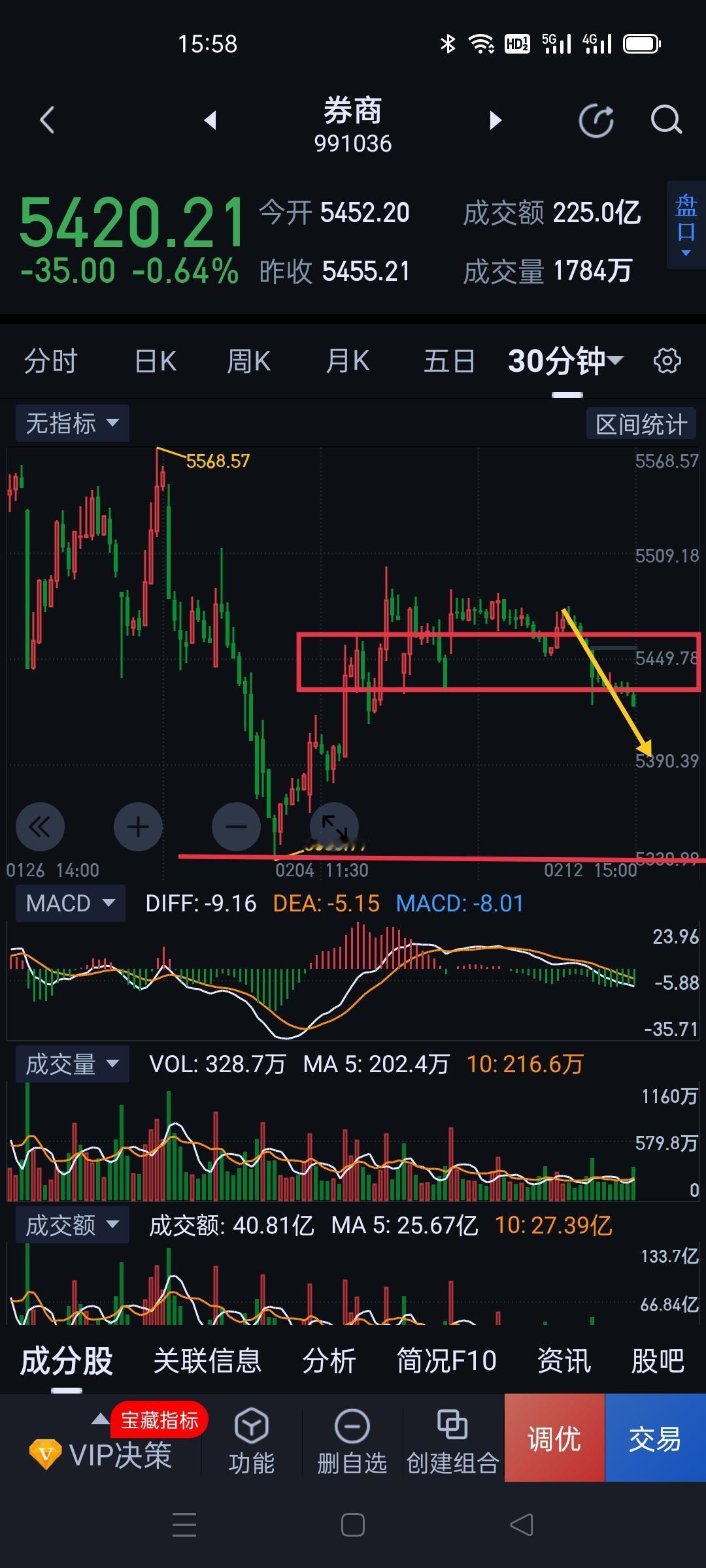Tap the double-left arrow to shift chart
706x1568 pixels.
40,826
